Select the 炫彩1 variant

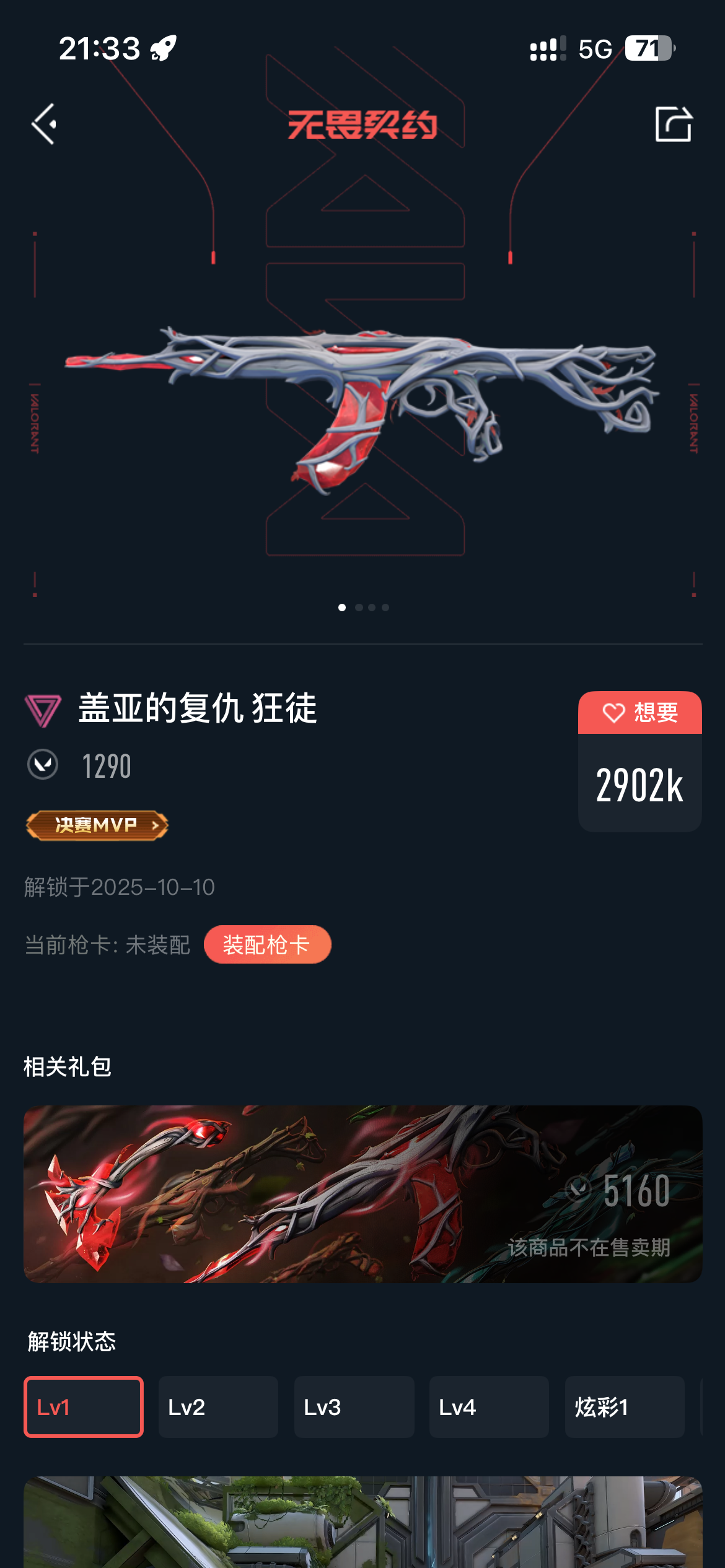point(624,1407)
